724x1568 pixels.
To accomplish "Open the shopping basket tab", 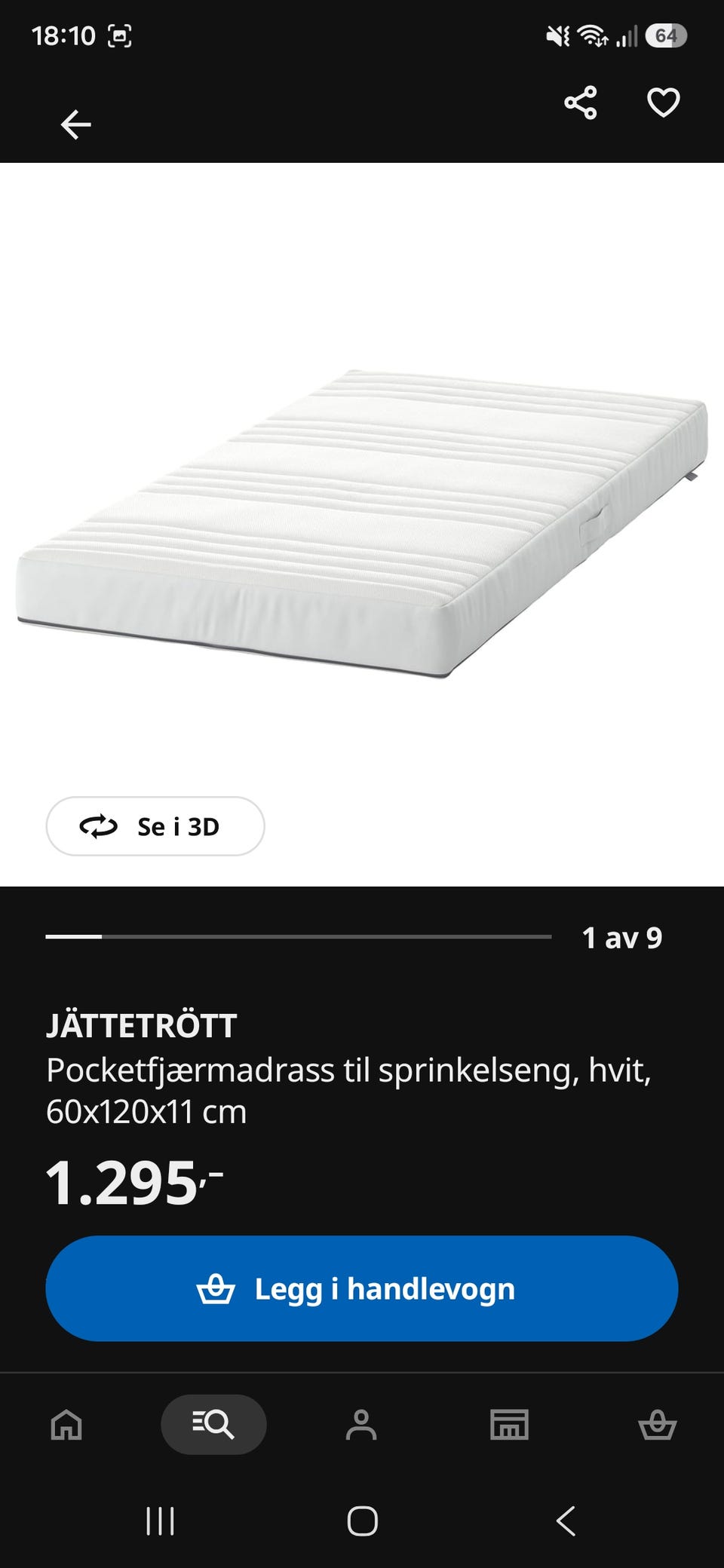I will (658, 1425).
